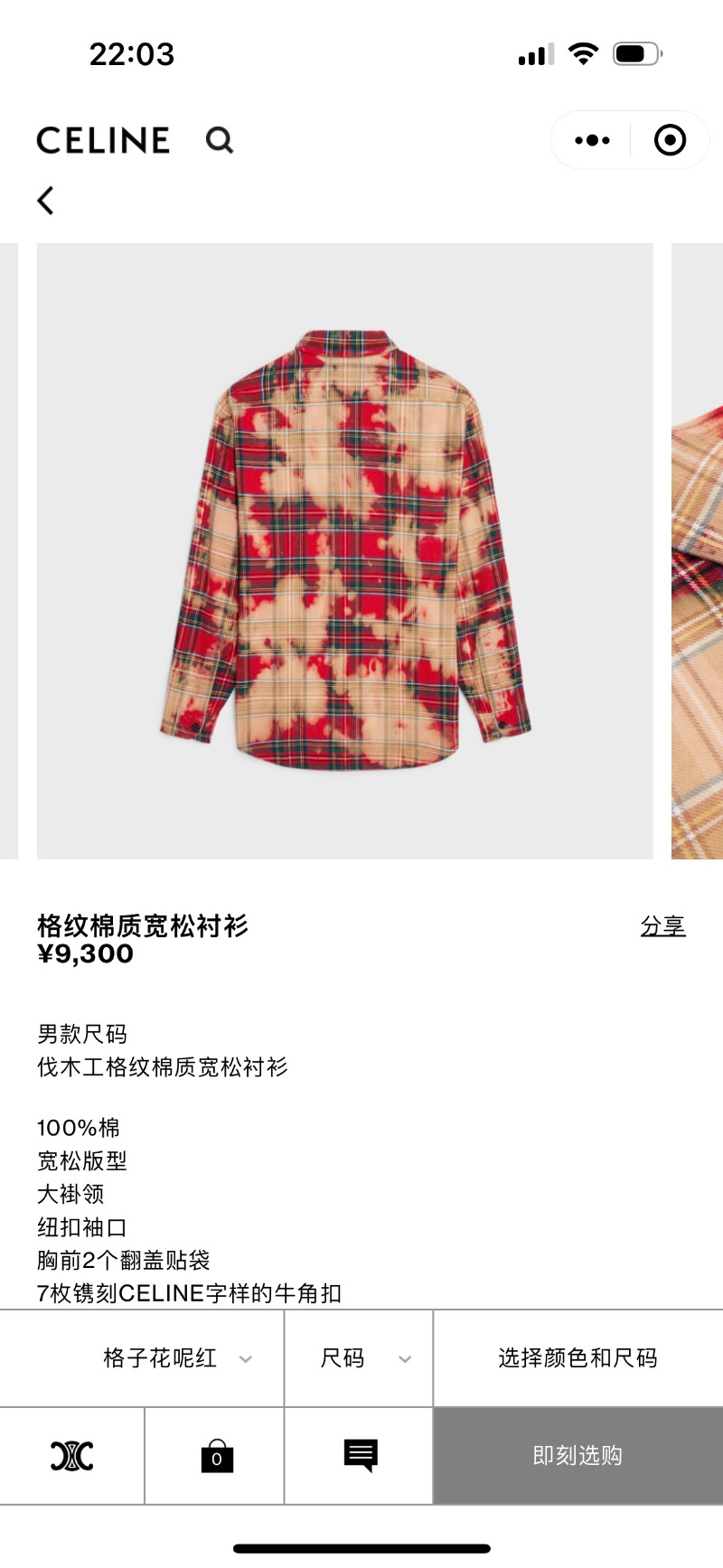Image resolution: width=723 pixels, height=1568 pixels.
Task: Tap the 即刻选购 buy now button
Action: click(x=577, y=1455)
